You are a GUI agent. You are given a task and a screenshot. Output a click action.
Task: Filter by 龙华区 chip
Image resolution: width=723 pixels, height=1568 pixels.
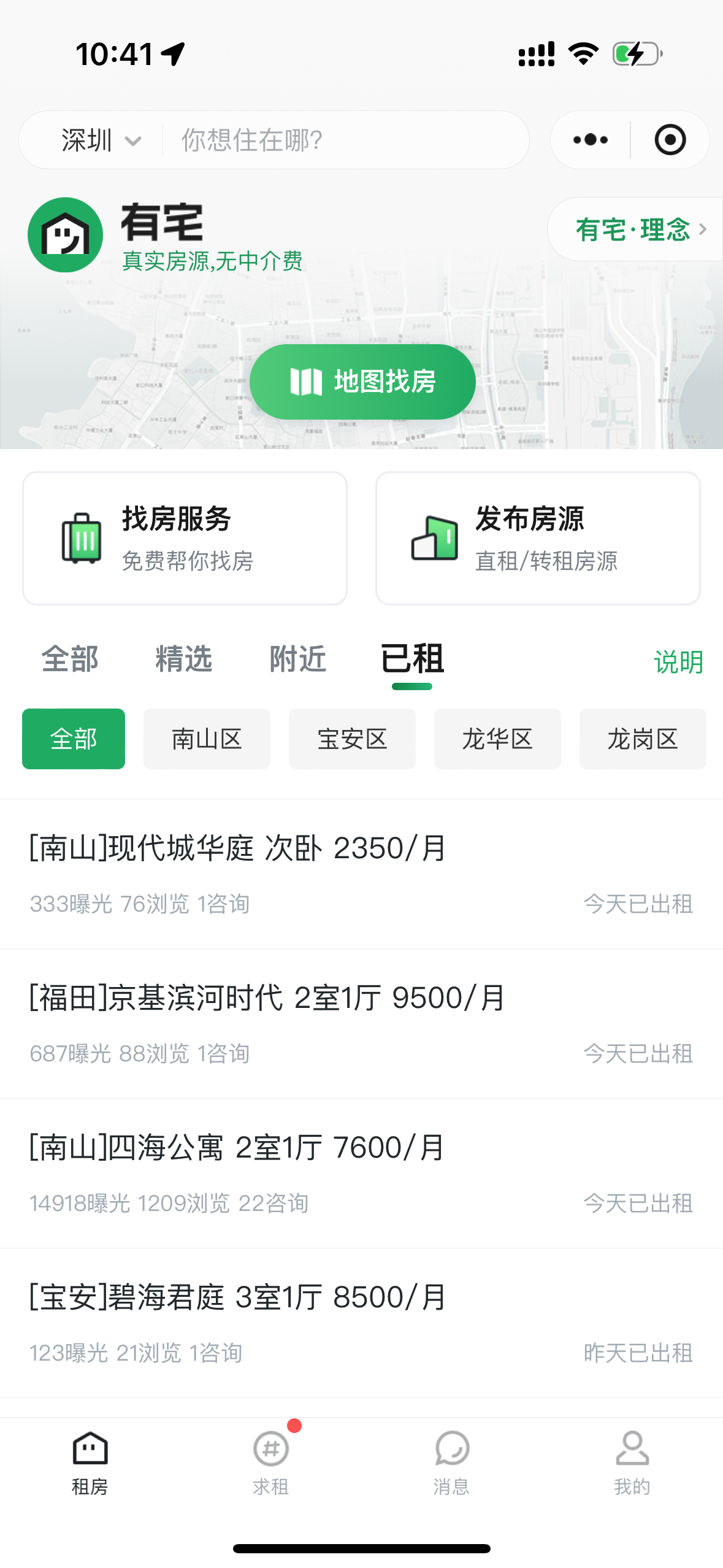[497, 739]
